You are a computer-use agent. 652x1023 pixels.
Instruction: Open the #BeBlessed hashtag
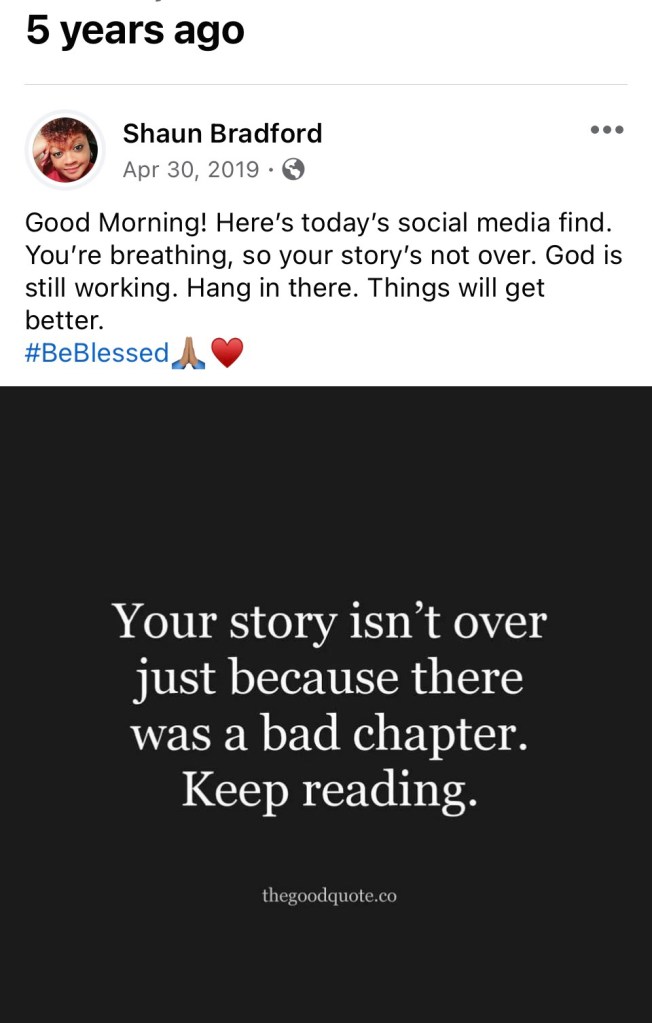(x=96, y=353)
